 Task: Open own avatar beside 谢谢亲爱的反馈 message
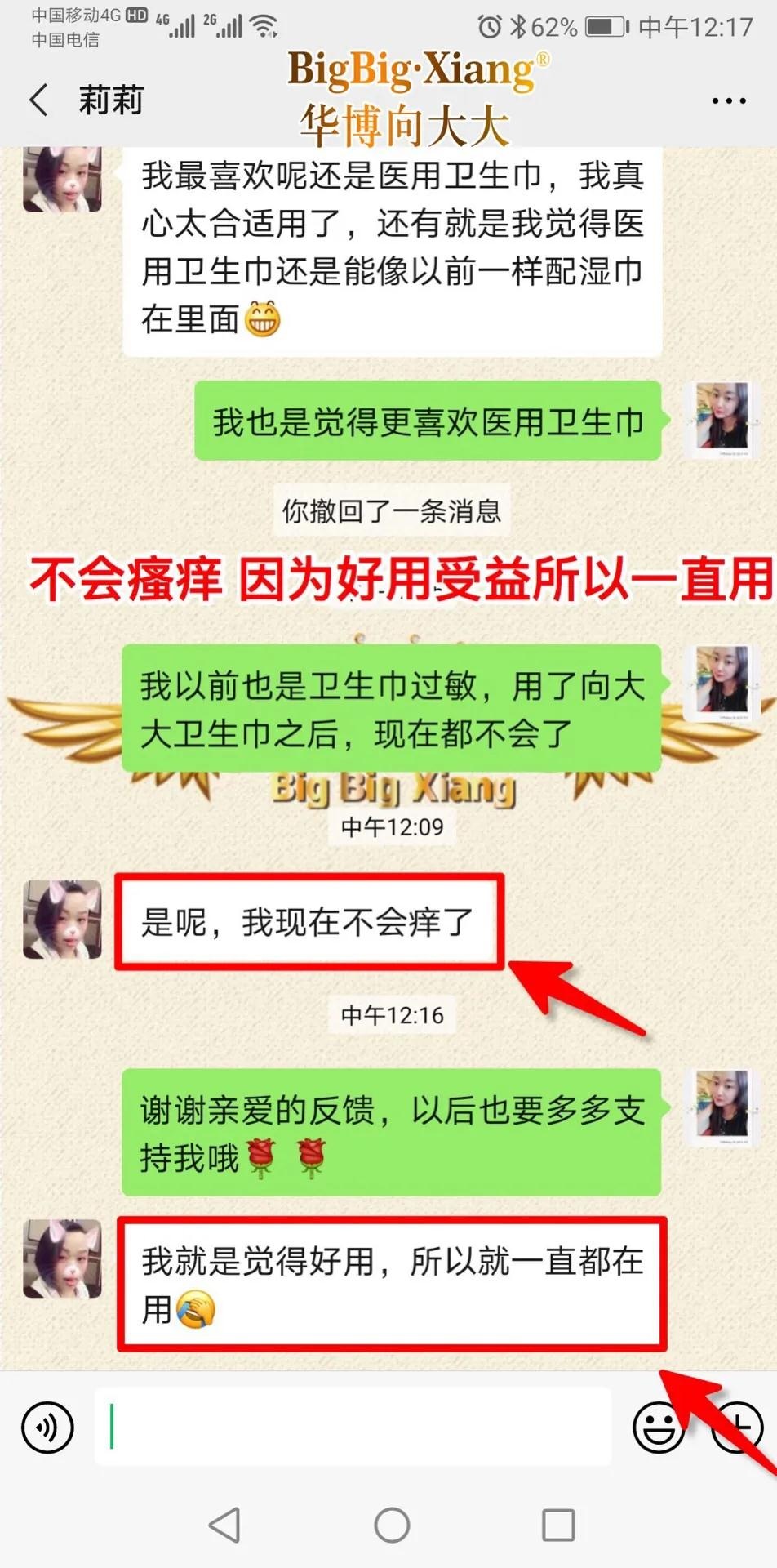[x=721, y=1104]
